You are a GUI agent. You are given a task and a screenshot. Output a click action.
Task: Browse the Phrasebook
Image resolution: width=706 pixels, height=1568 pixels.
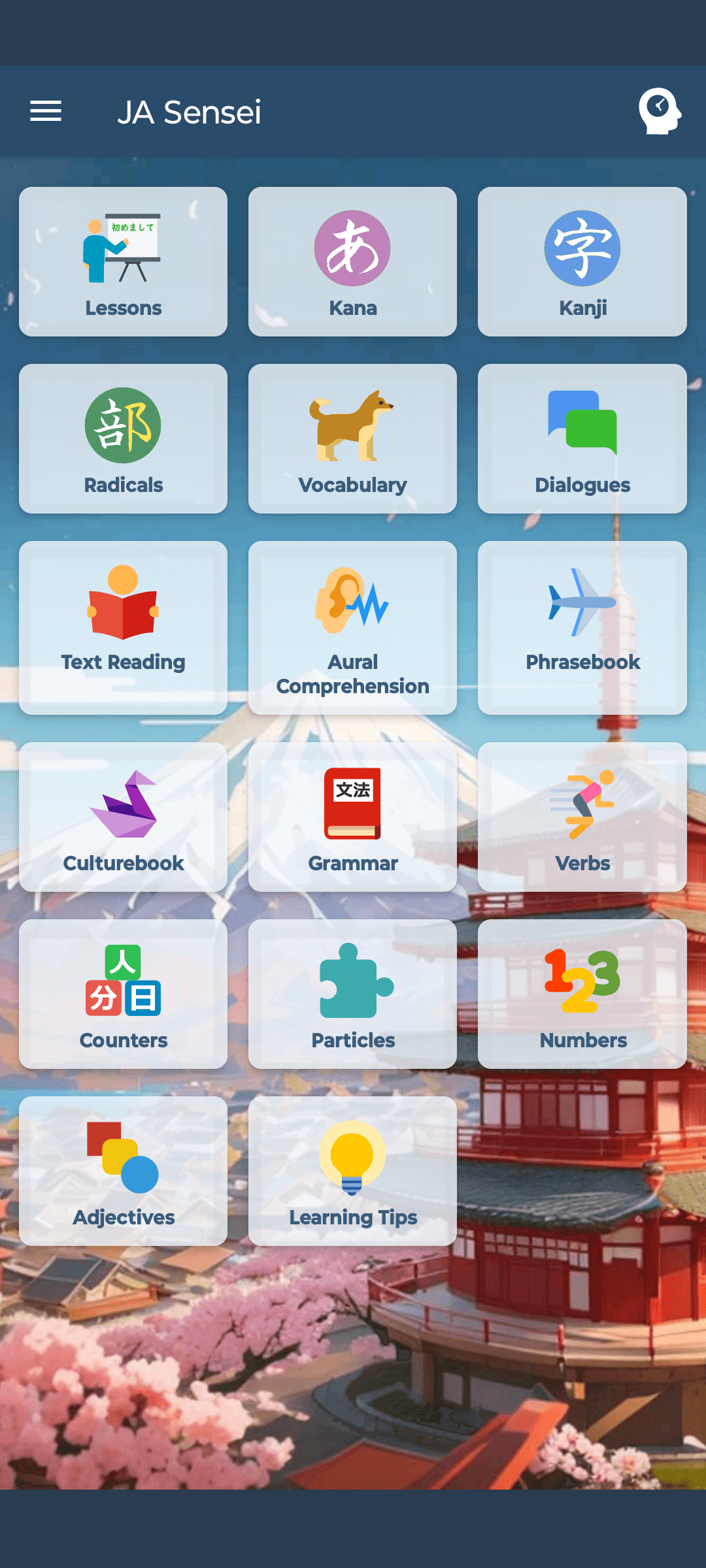pos(582,627)
